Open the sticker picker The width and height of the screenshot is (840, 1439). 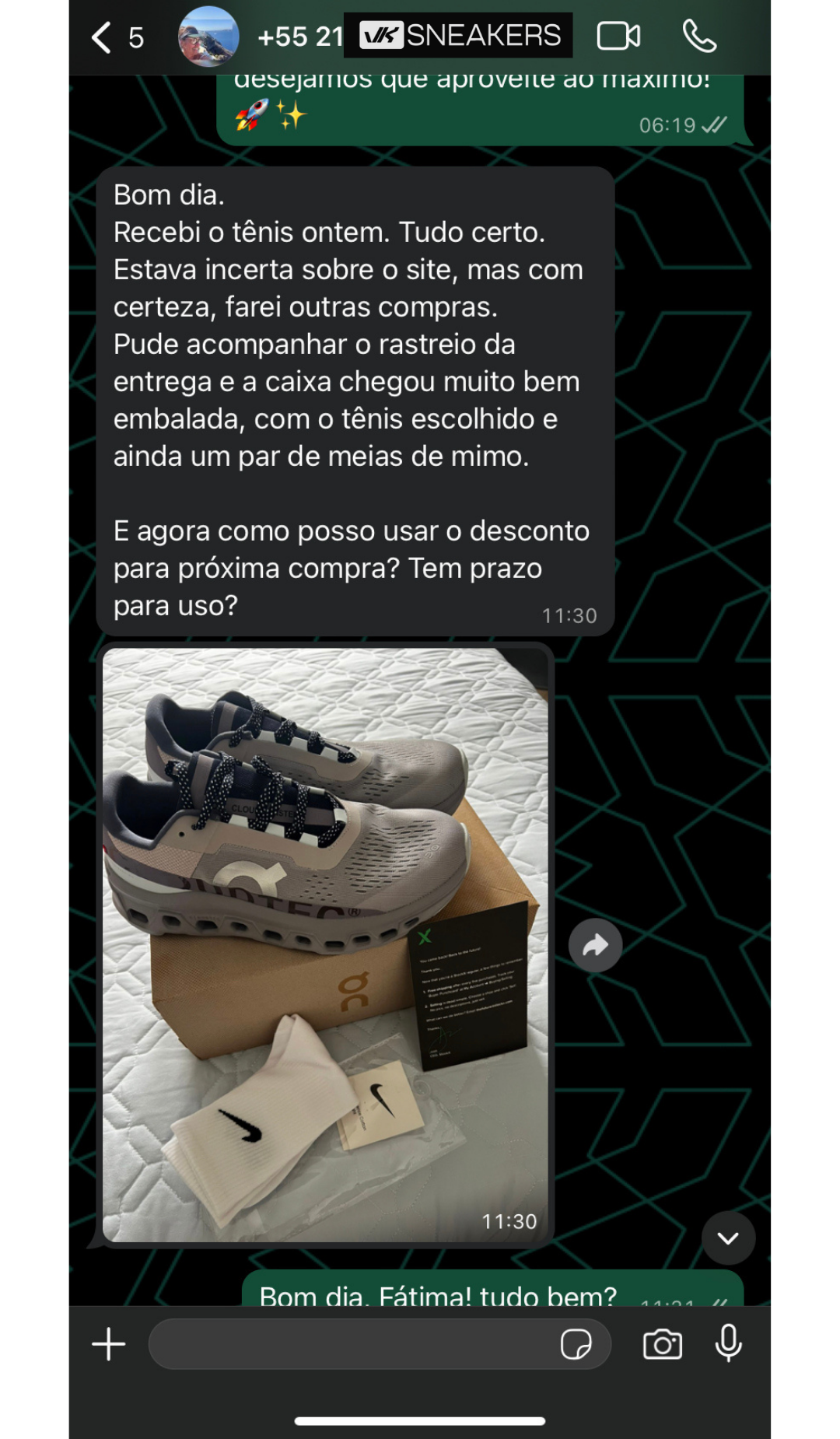tap(576, 1344)
